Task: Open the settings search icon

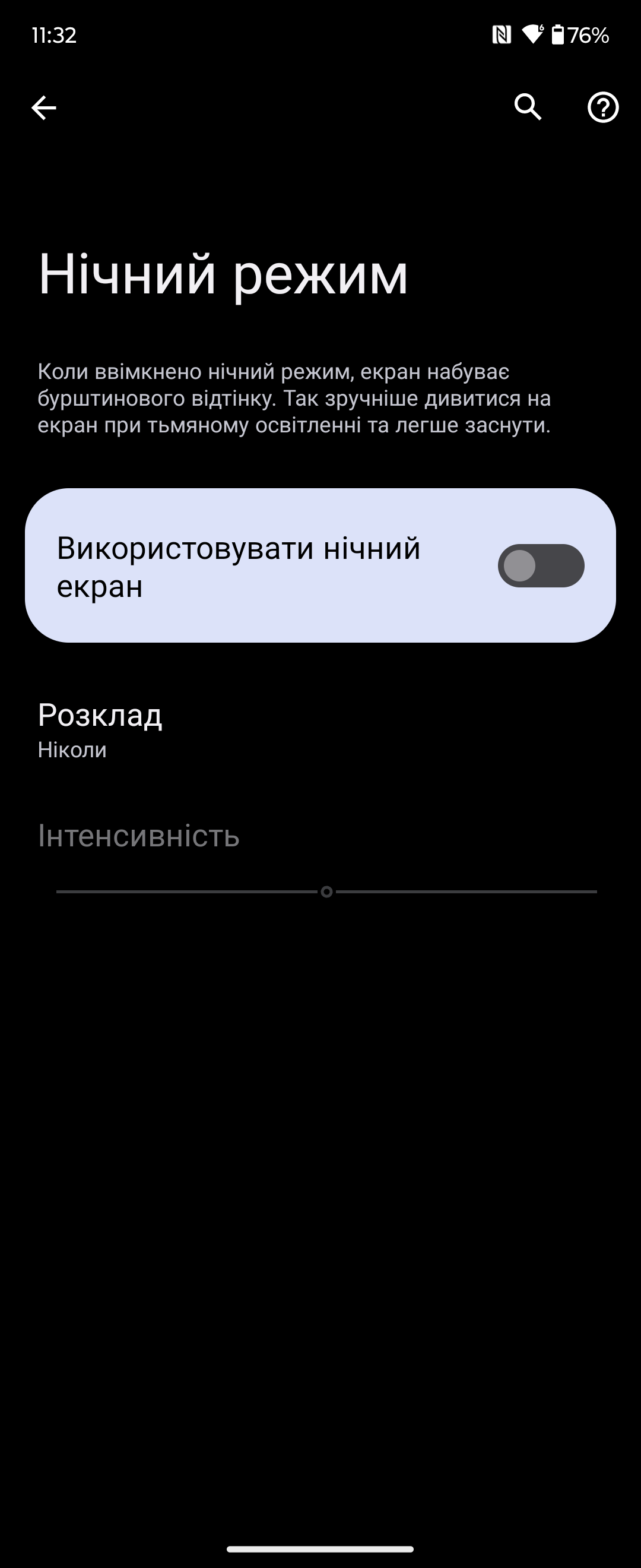Action: tap(528, 108)
